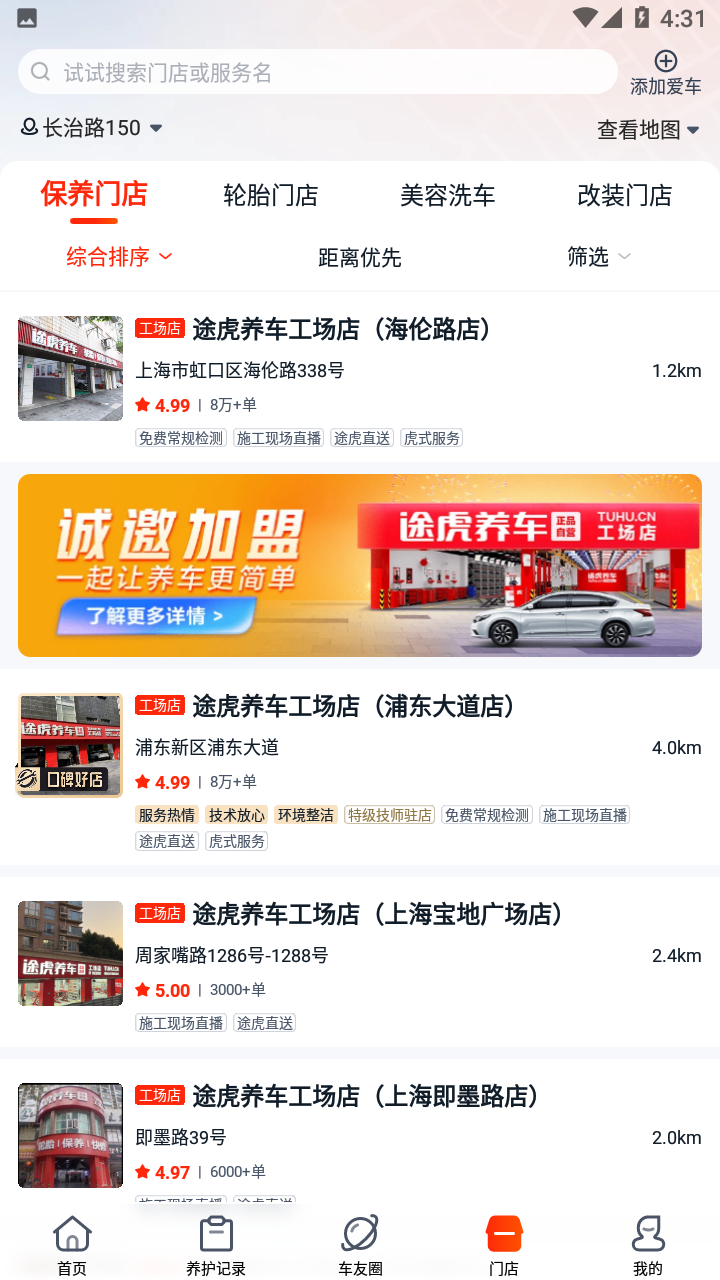Add a car with 添加爱车
The width and height of the screenshot is (720, 1280).
pyautogui.click(x=665, y=73)
